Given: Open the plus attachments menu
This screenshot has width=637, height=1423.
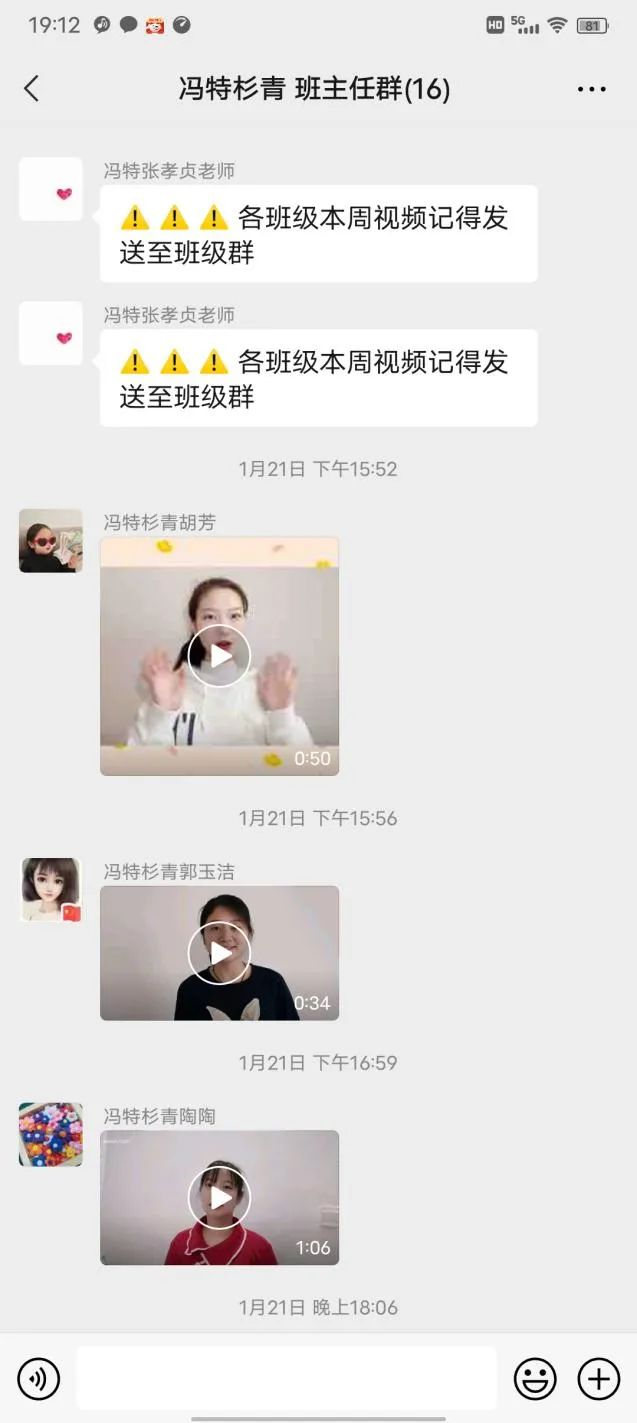Looking at the screenshot, I should coord(598,1379).
